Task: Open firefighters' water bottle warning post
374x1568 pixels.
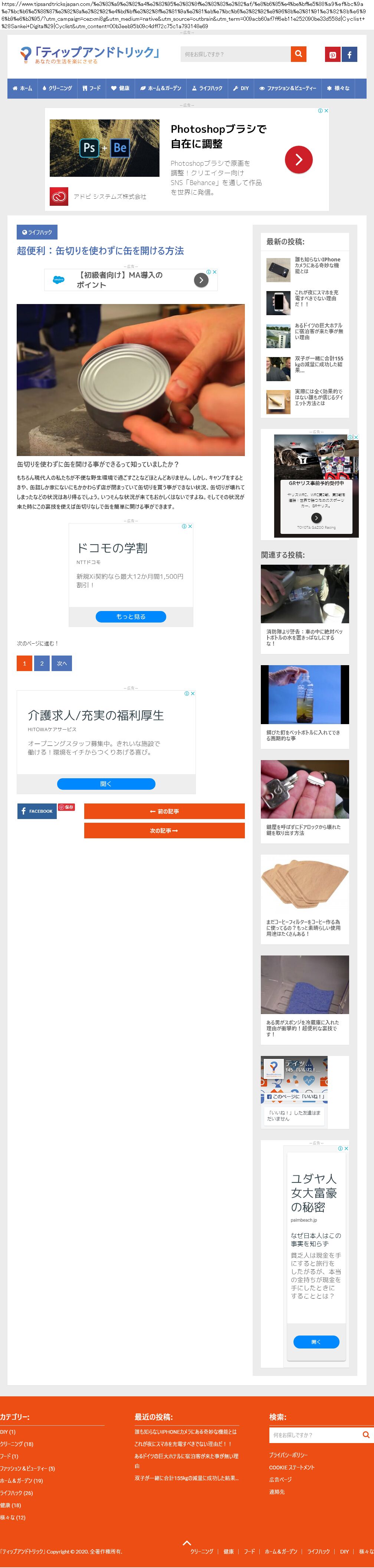Action: click(x=305, y=637)
